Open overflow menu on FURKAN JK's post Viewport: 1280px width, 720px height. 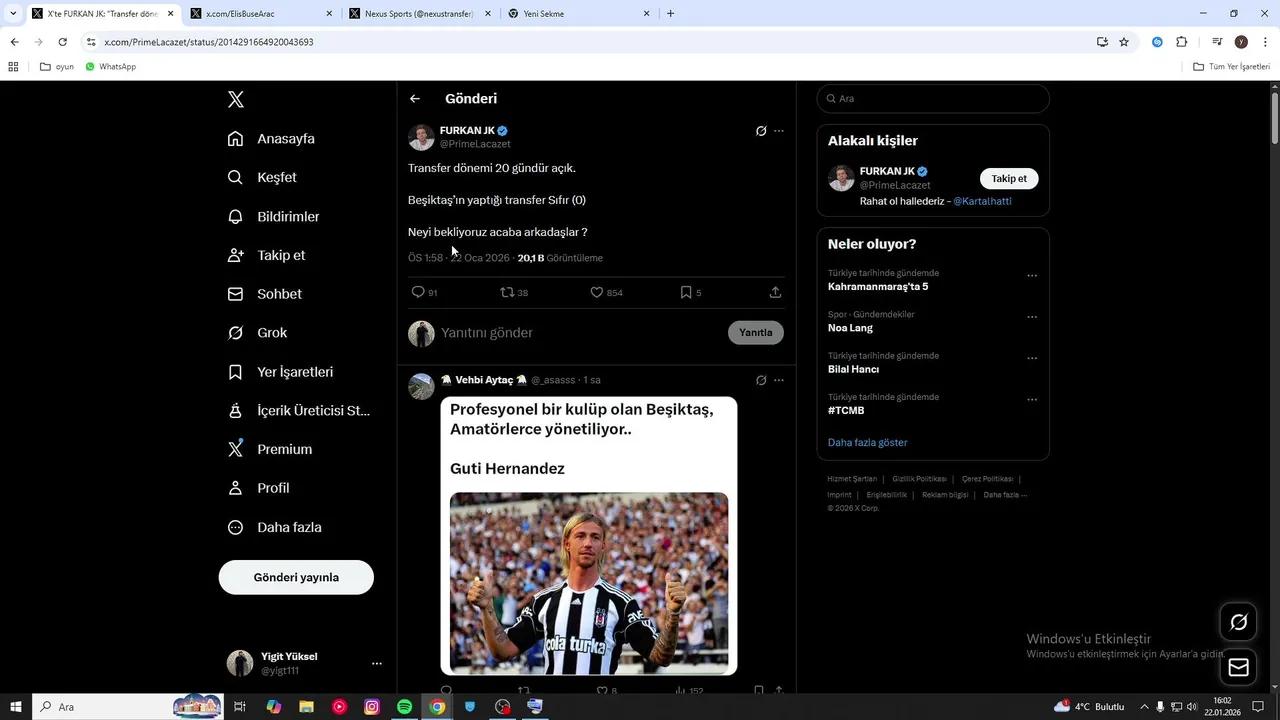coord(779,131)
